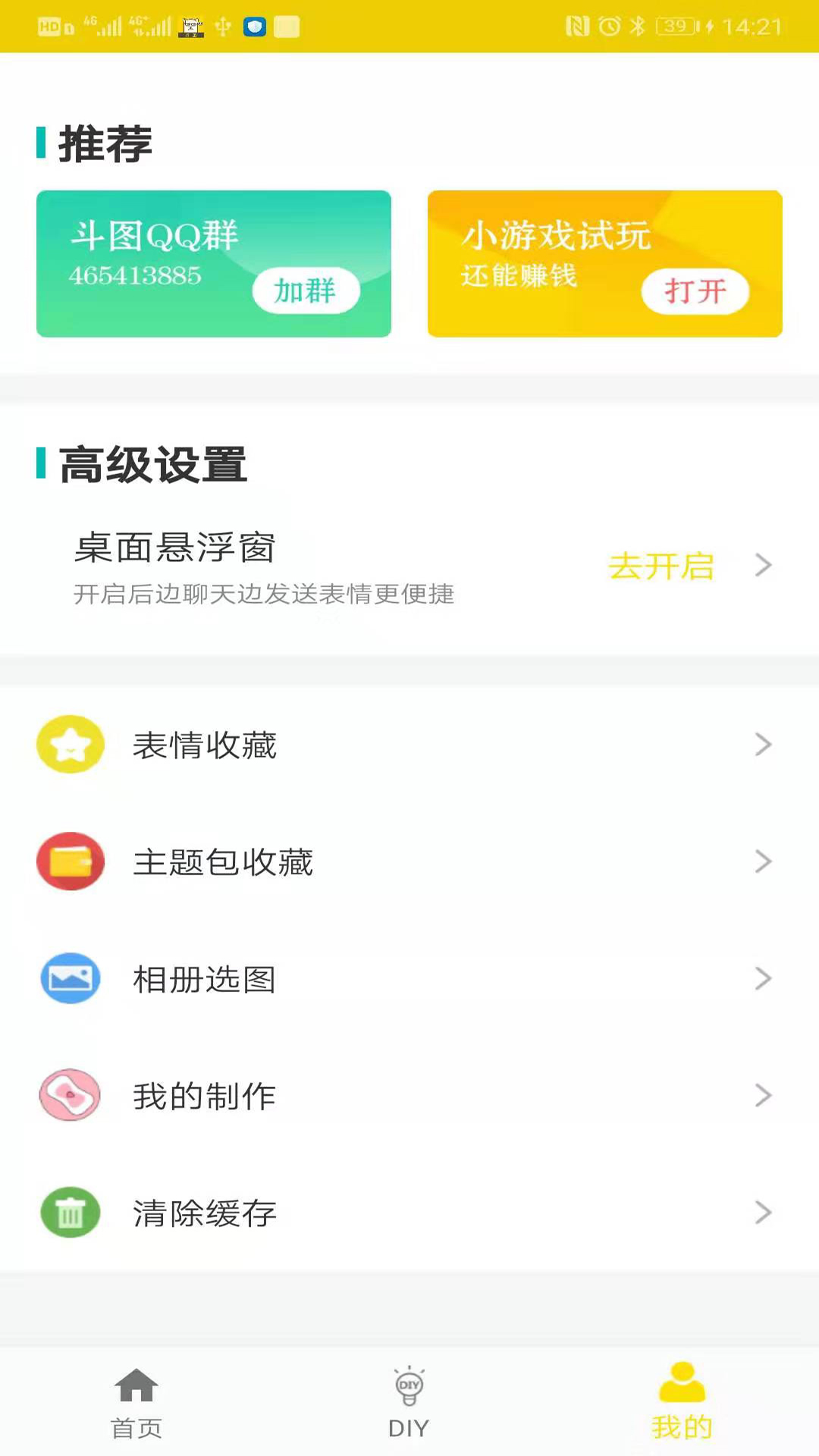Image resolution: width=819 pixels, height=1456 pixels.
Task: Open the 桌面悬浮窗 settings row
Action: (x=303, y=564)
